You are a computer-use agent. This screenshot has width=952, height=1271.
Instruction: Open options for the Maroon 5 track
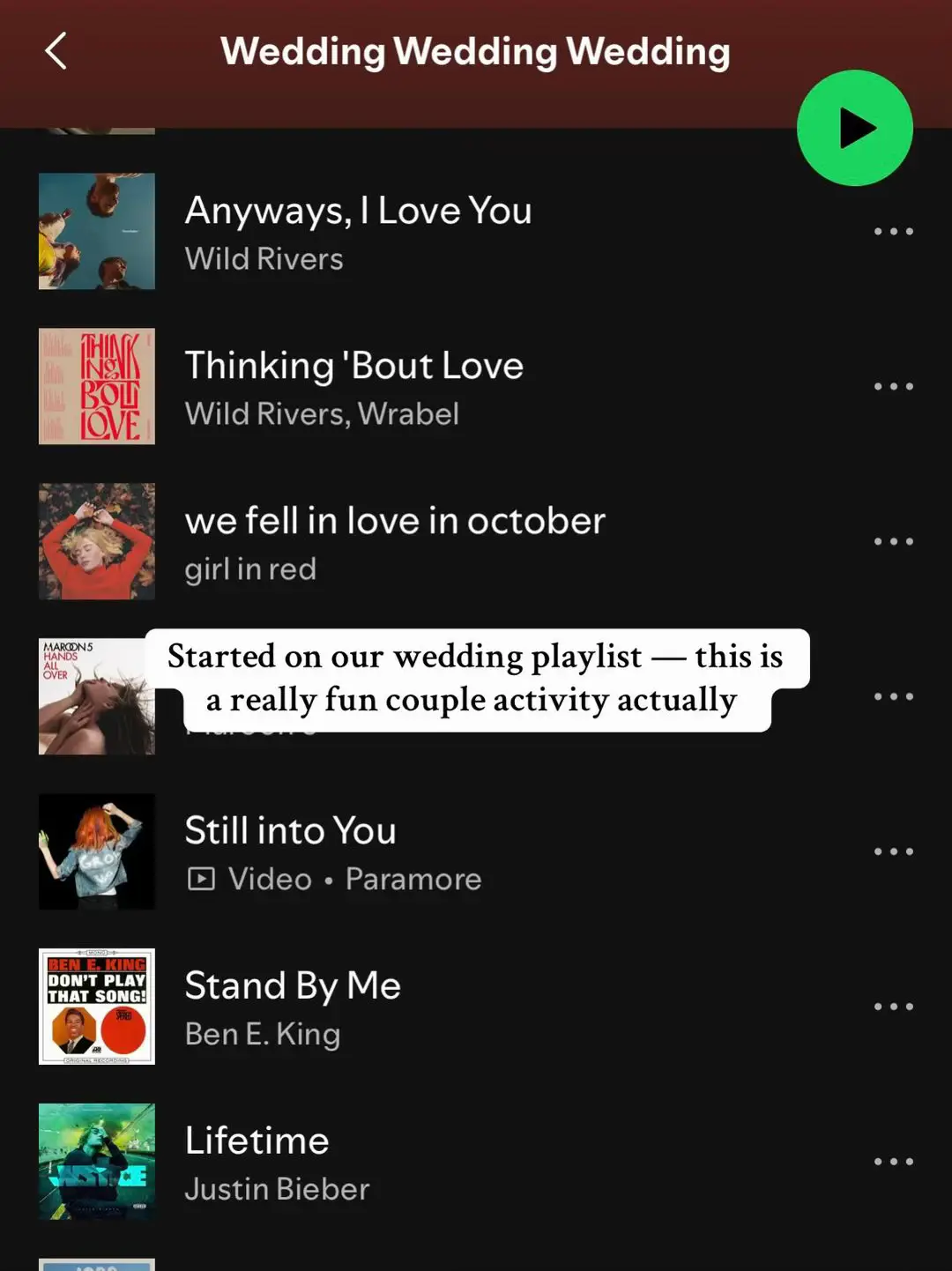point(893,697)
